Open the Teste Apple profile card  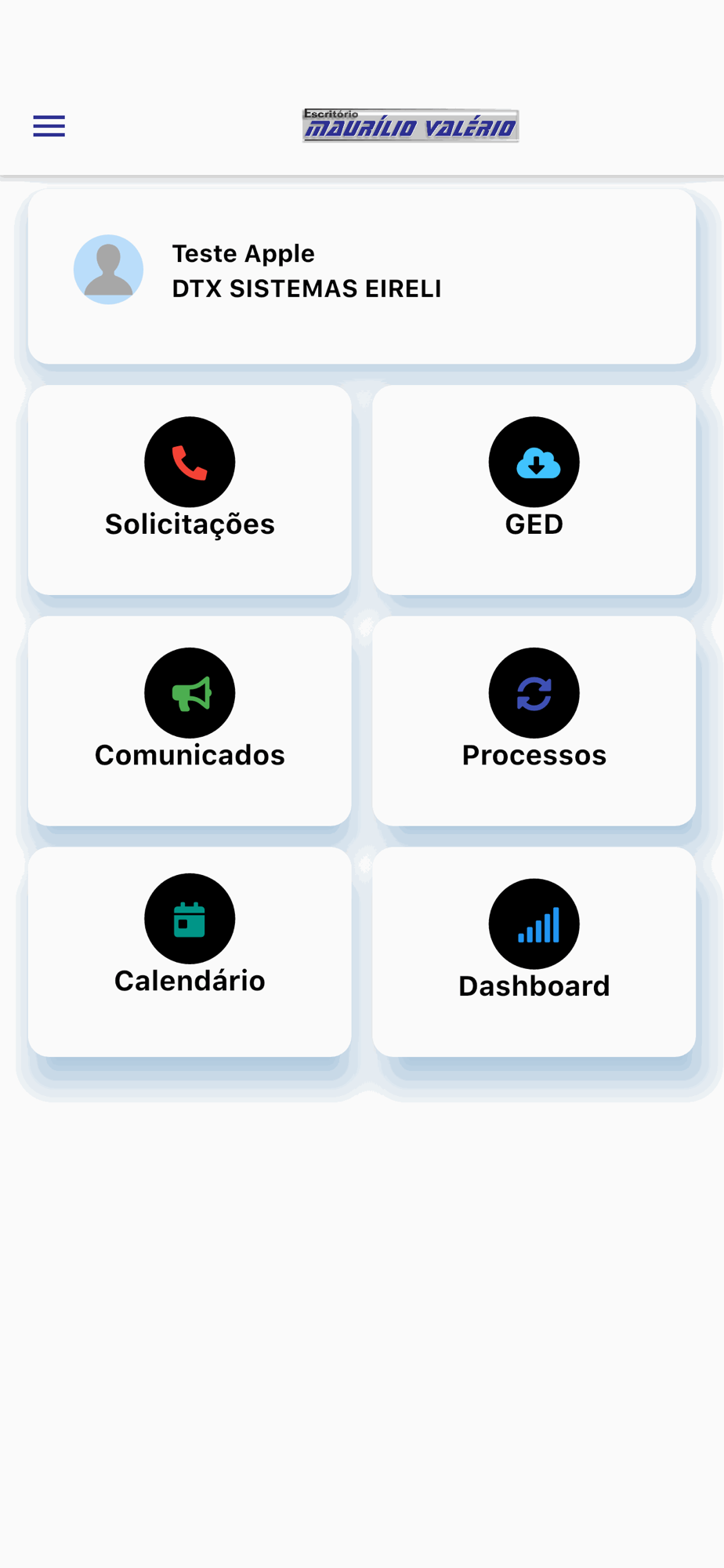click(361, 275)
